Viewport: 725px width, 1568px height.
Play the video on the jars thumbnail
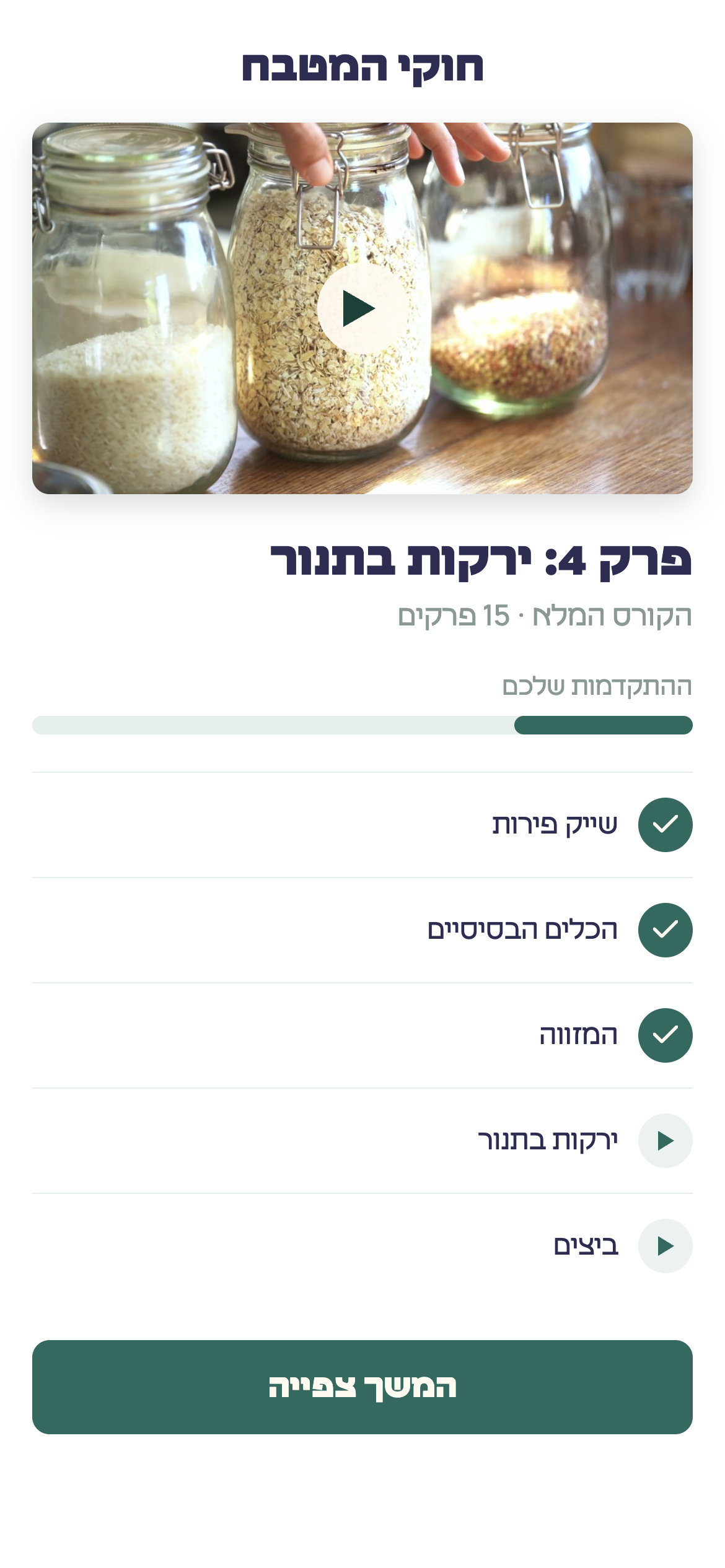point(362,308)
